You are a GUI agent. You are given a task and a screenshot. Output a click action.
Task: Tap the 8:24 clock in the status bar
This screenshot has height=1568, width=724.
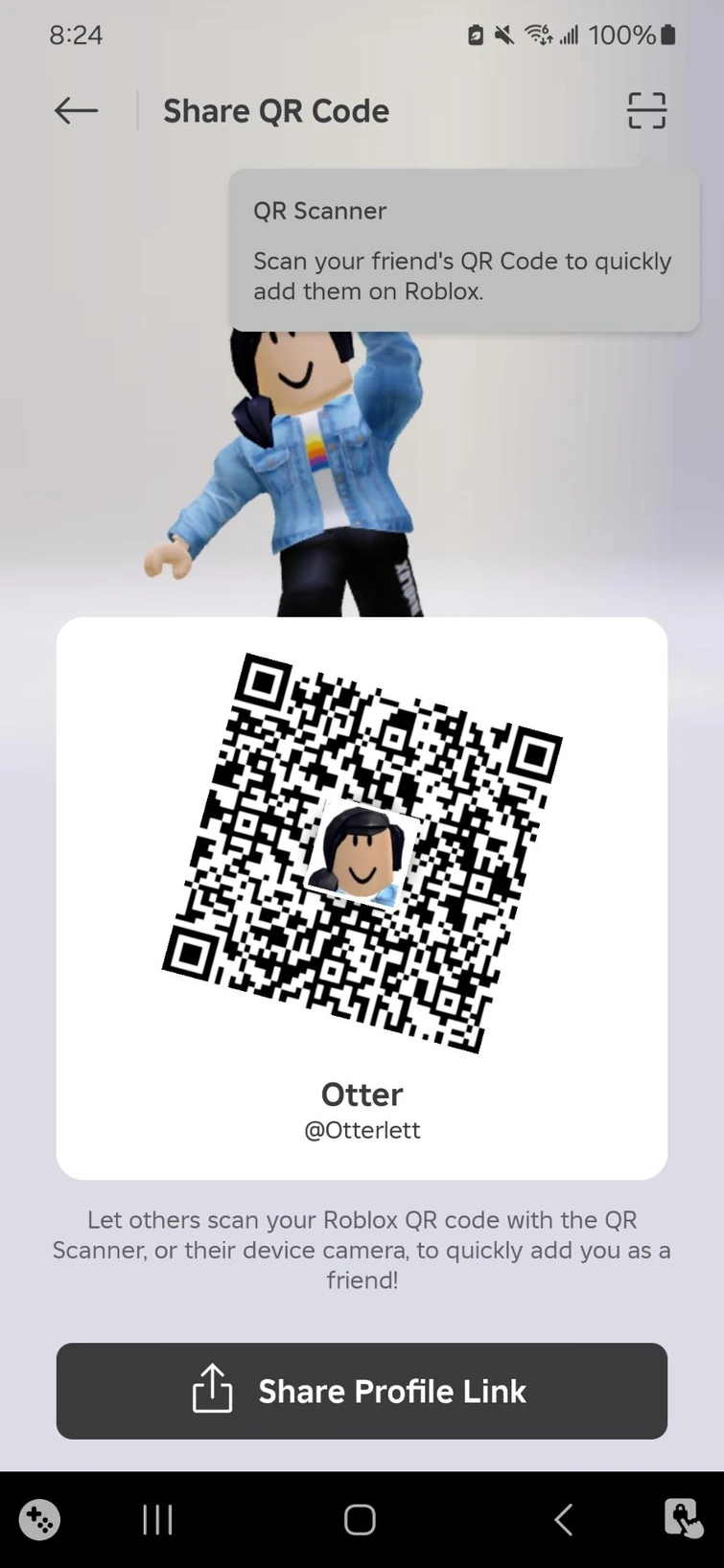click(76, 35)
